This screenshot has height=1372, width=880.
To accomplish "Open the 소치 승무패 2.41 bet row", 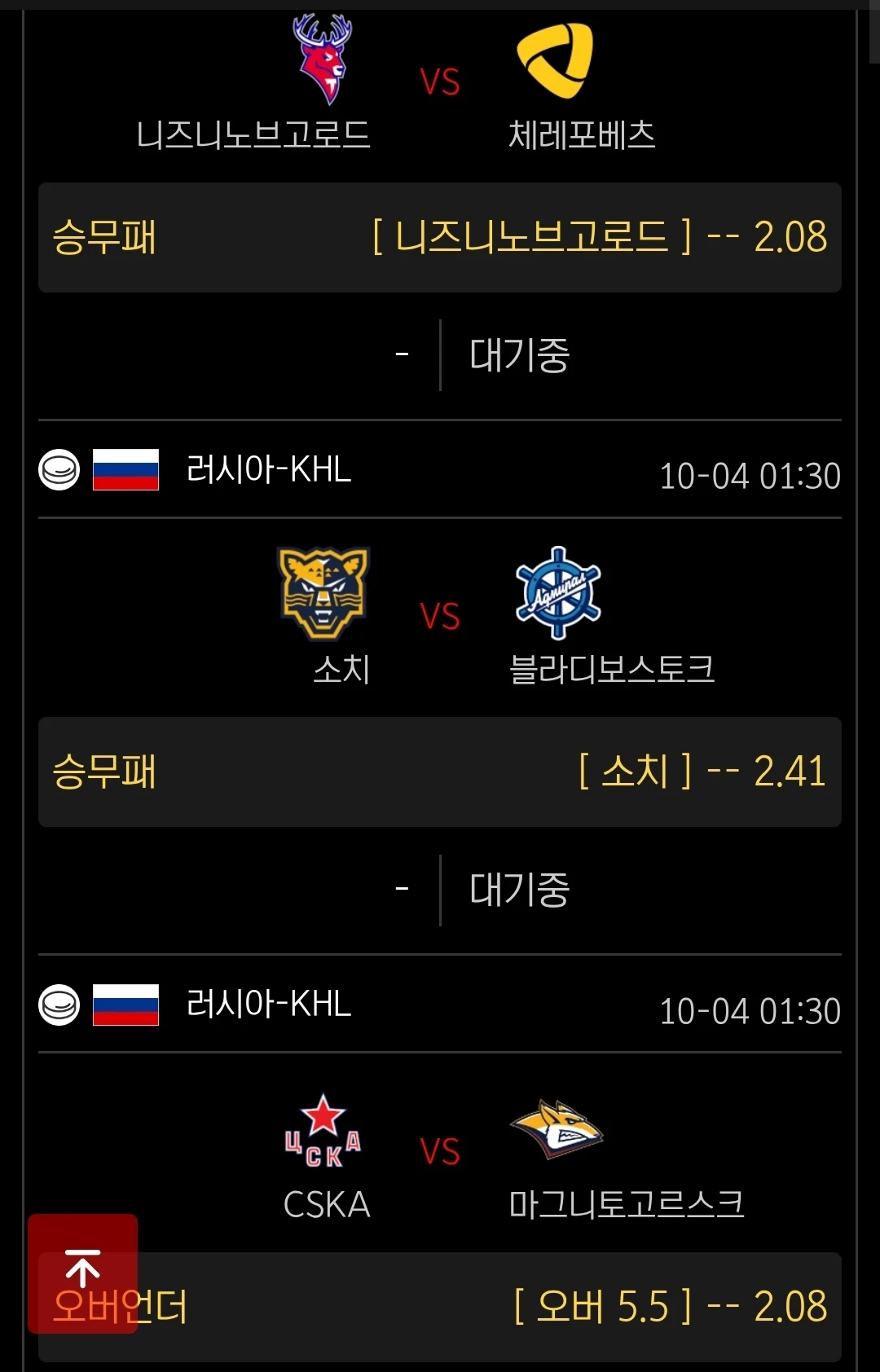I will click(439, 772).
